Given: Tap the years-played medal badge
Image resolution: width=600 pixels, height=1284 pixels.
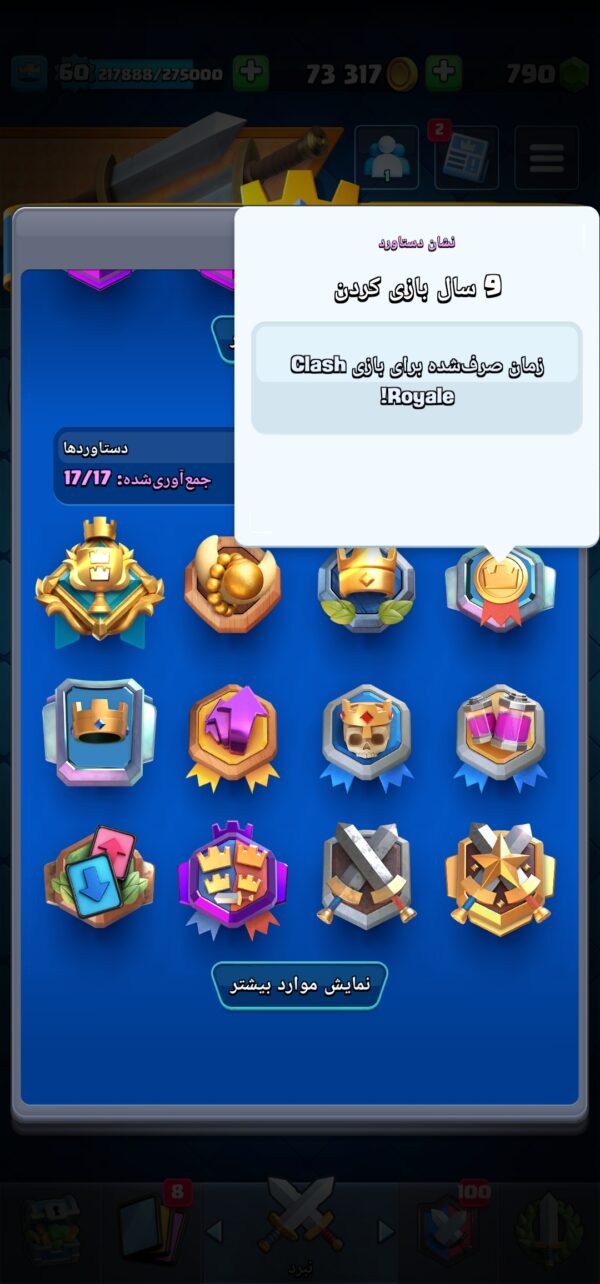Looking at the screenshot, I should [498, 590].
